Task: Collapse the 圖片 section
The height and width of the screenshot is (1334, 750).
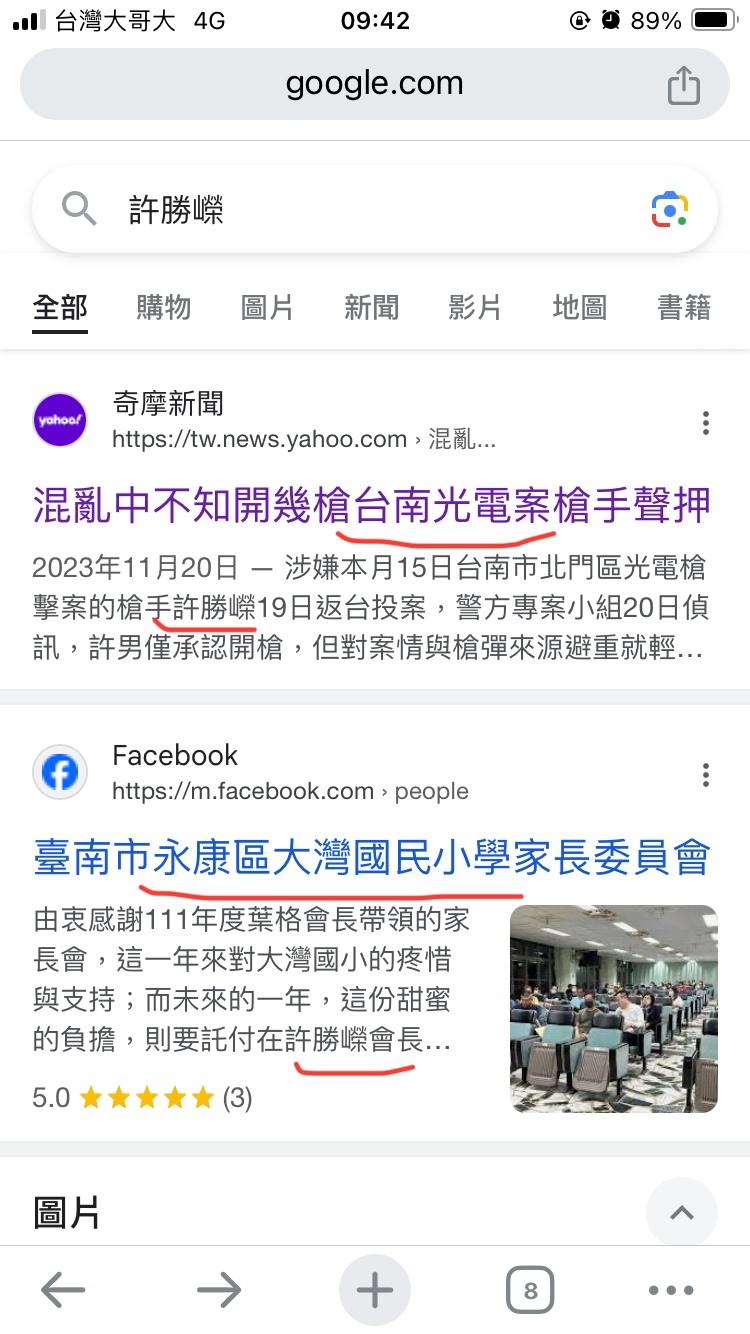Action: click(x=682, y=1213)
